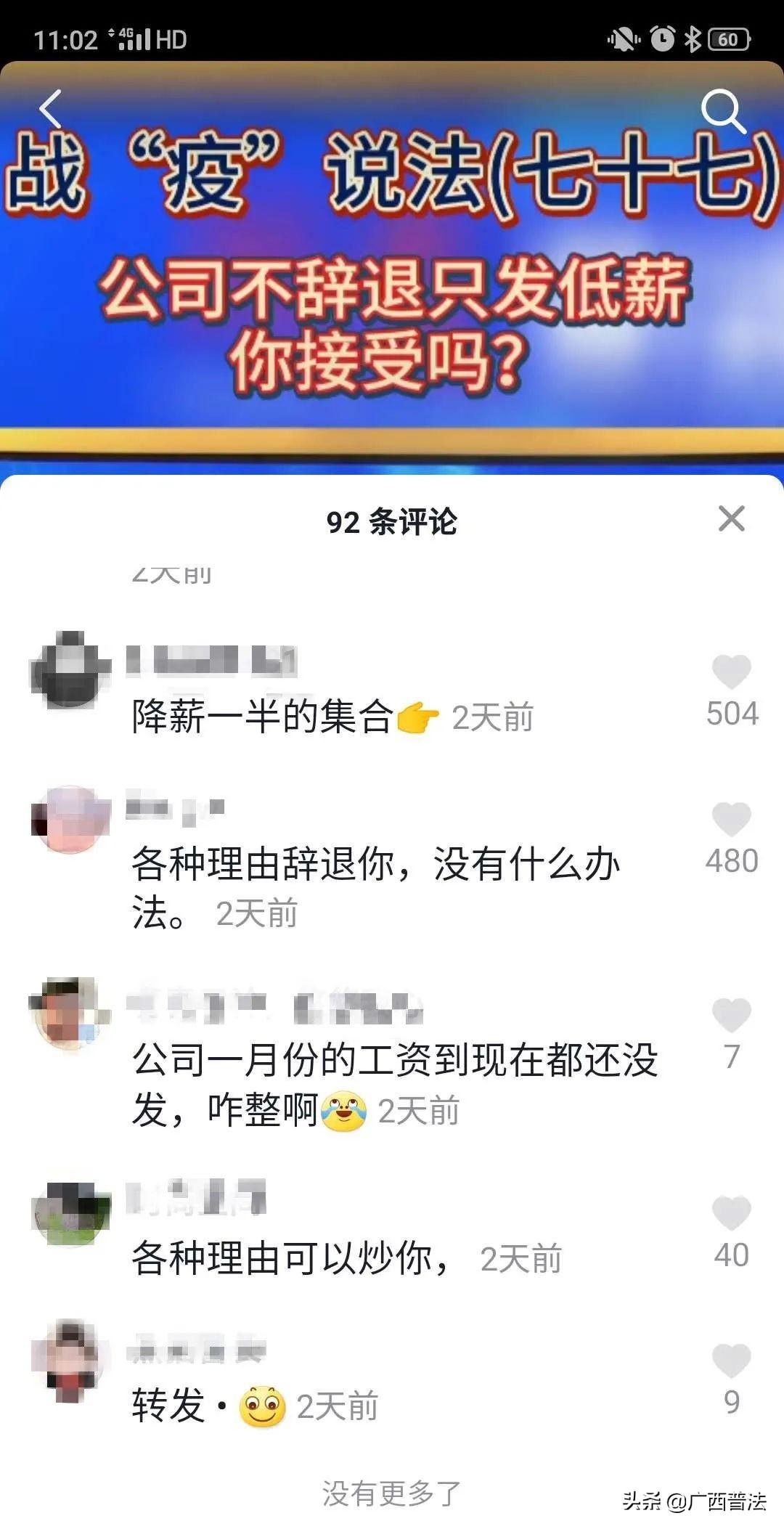Like the comment 各种理由辞退你,没有什么办法
Screen dimensions: 784x1529
(x=731, y=820)
